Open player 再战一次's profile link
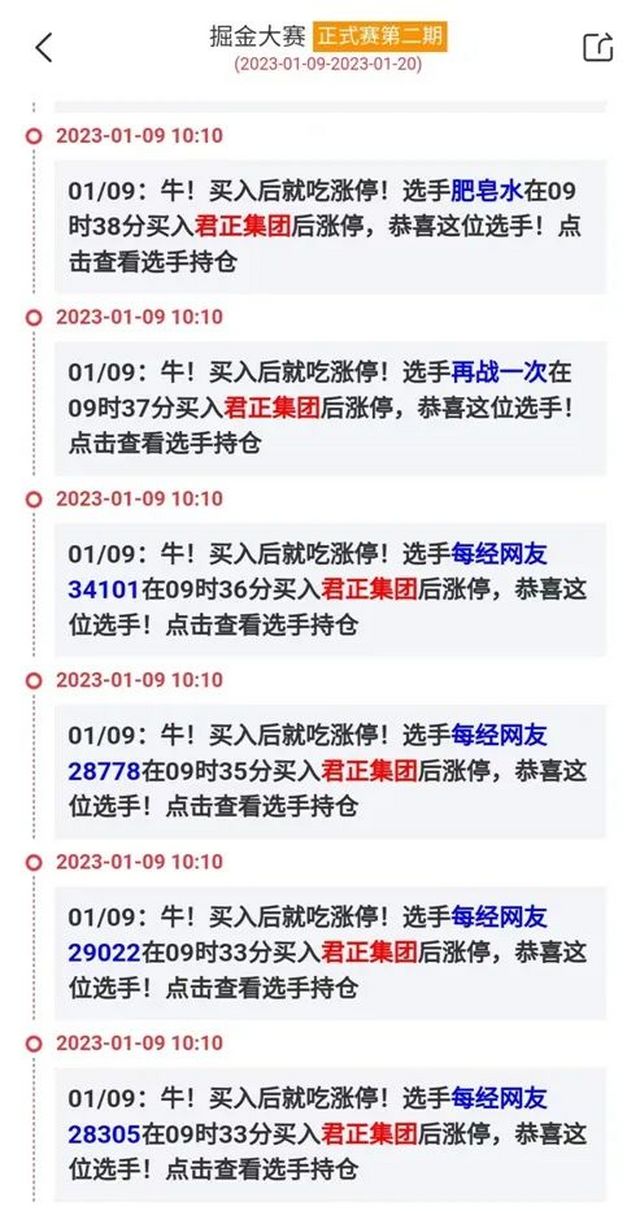The height and width of the screenshot is (1211, 640). point(499,373)
